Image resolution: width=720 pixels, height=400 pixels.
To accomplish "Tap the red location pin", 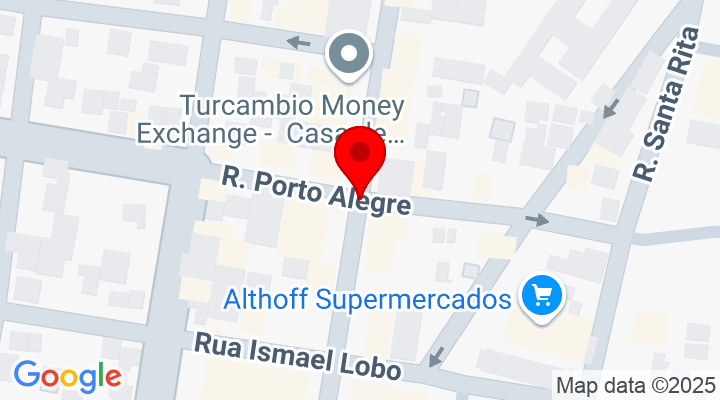I will point(360,157).
